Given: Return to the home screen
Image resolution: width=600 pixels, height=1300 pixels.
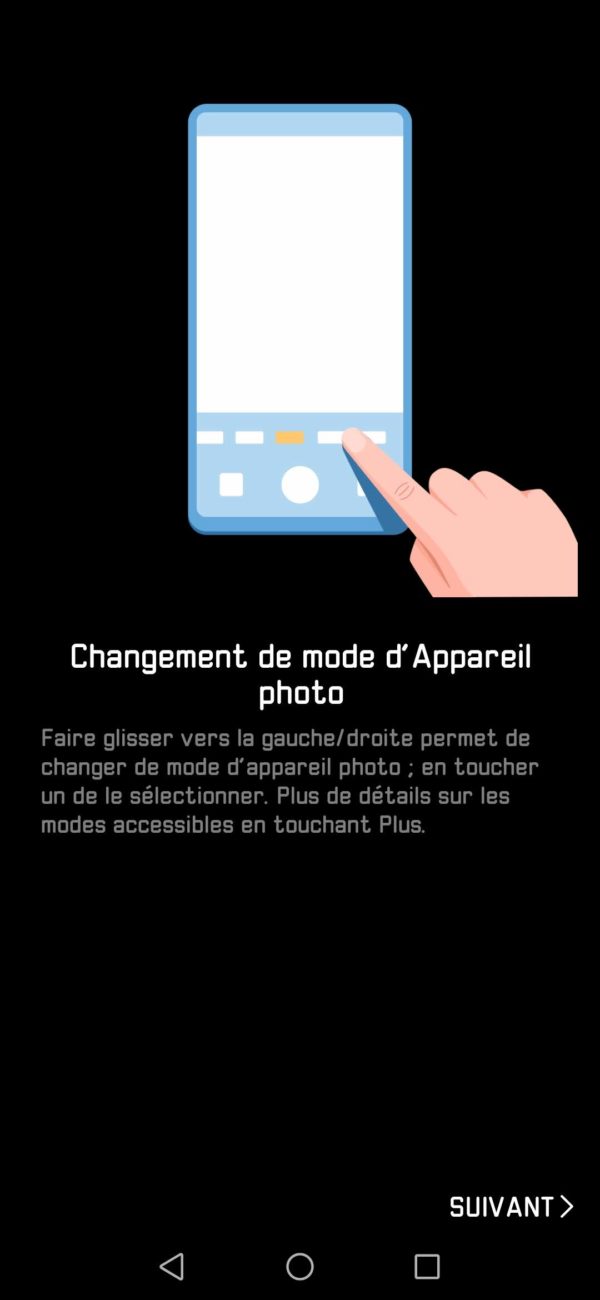Looking at the screenshot, I should 300,1266.
